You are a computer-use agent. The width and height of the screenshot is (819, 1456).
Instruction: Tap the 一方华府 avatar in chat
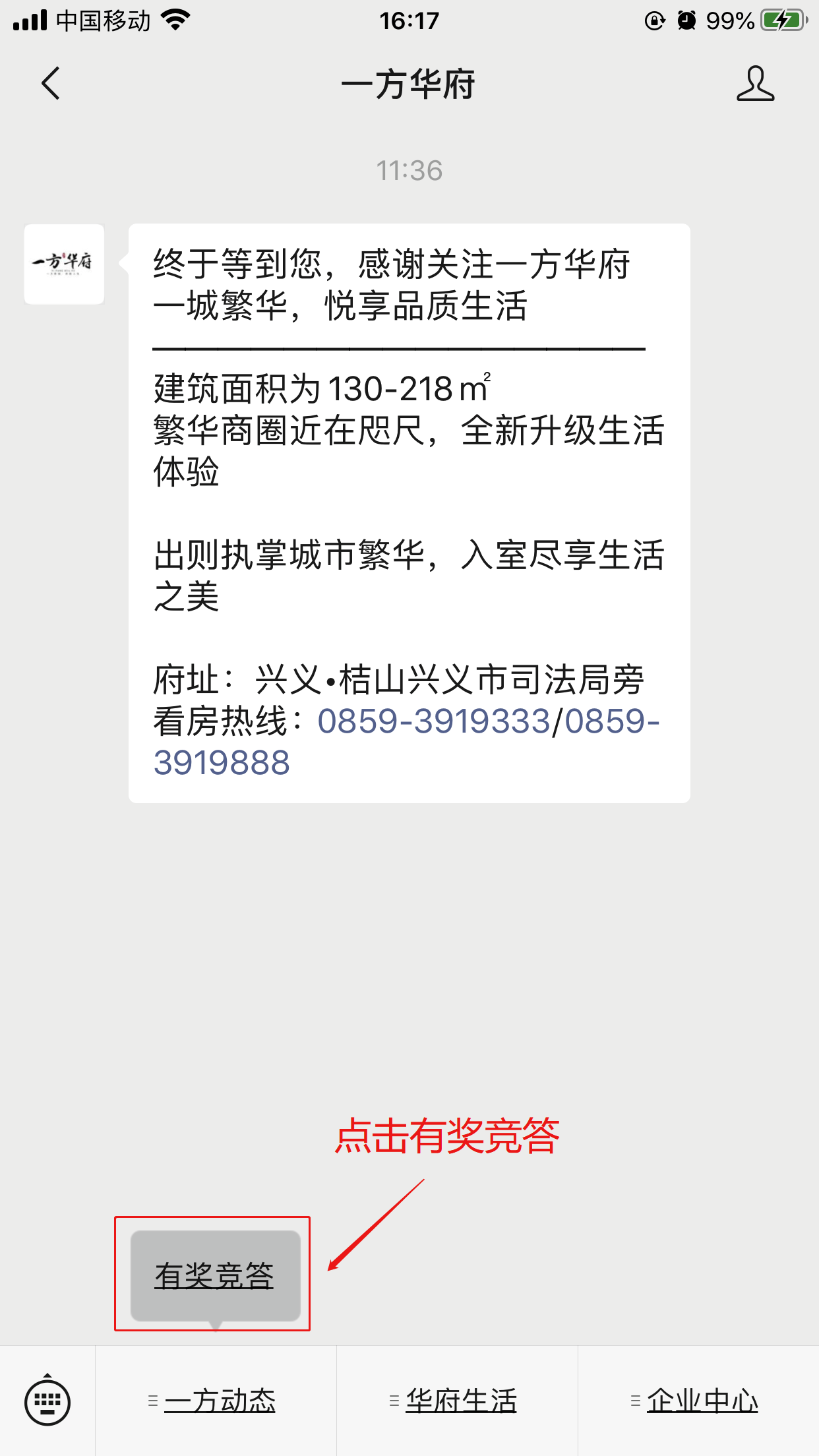point(64,264)
